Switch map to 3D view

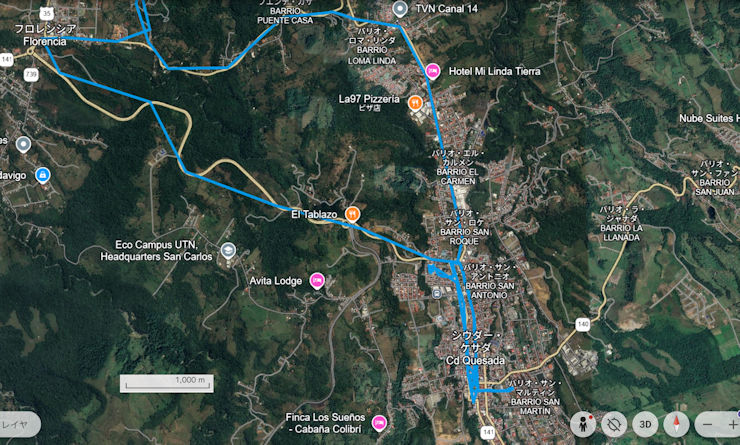tap(647, 423)
